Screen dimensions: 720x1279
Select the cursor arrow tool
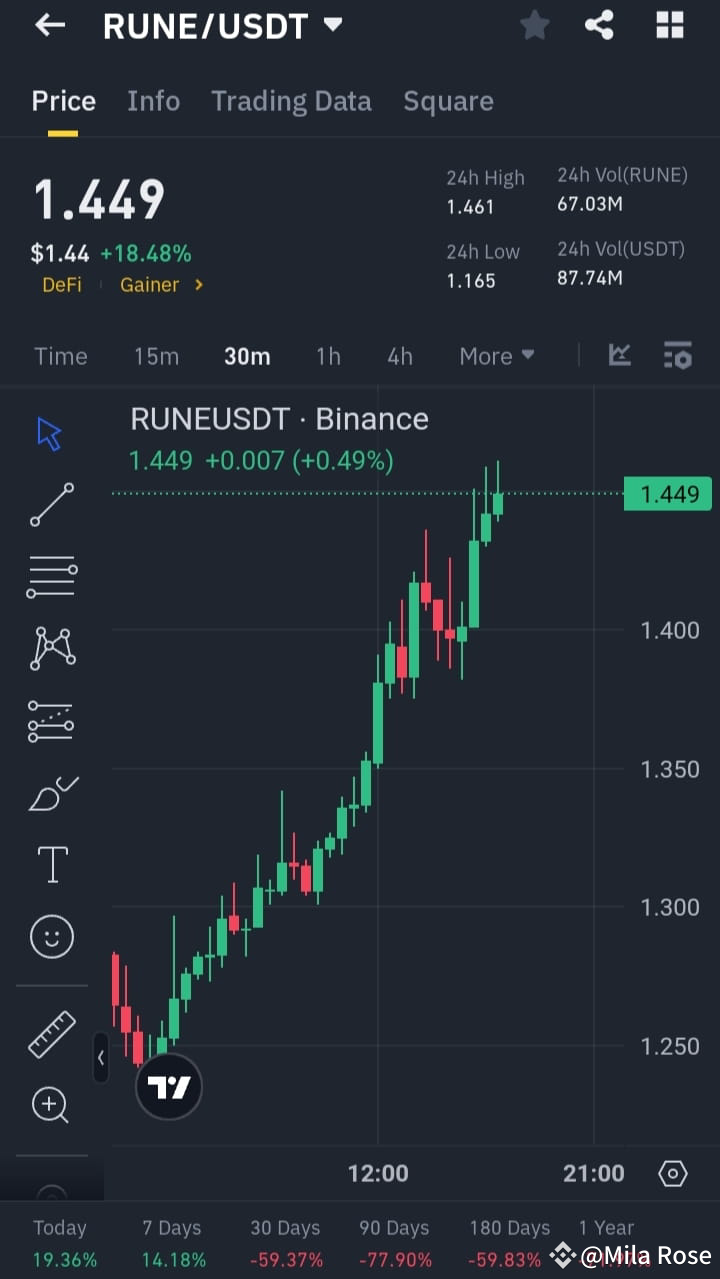coord(48,433)
